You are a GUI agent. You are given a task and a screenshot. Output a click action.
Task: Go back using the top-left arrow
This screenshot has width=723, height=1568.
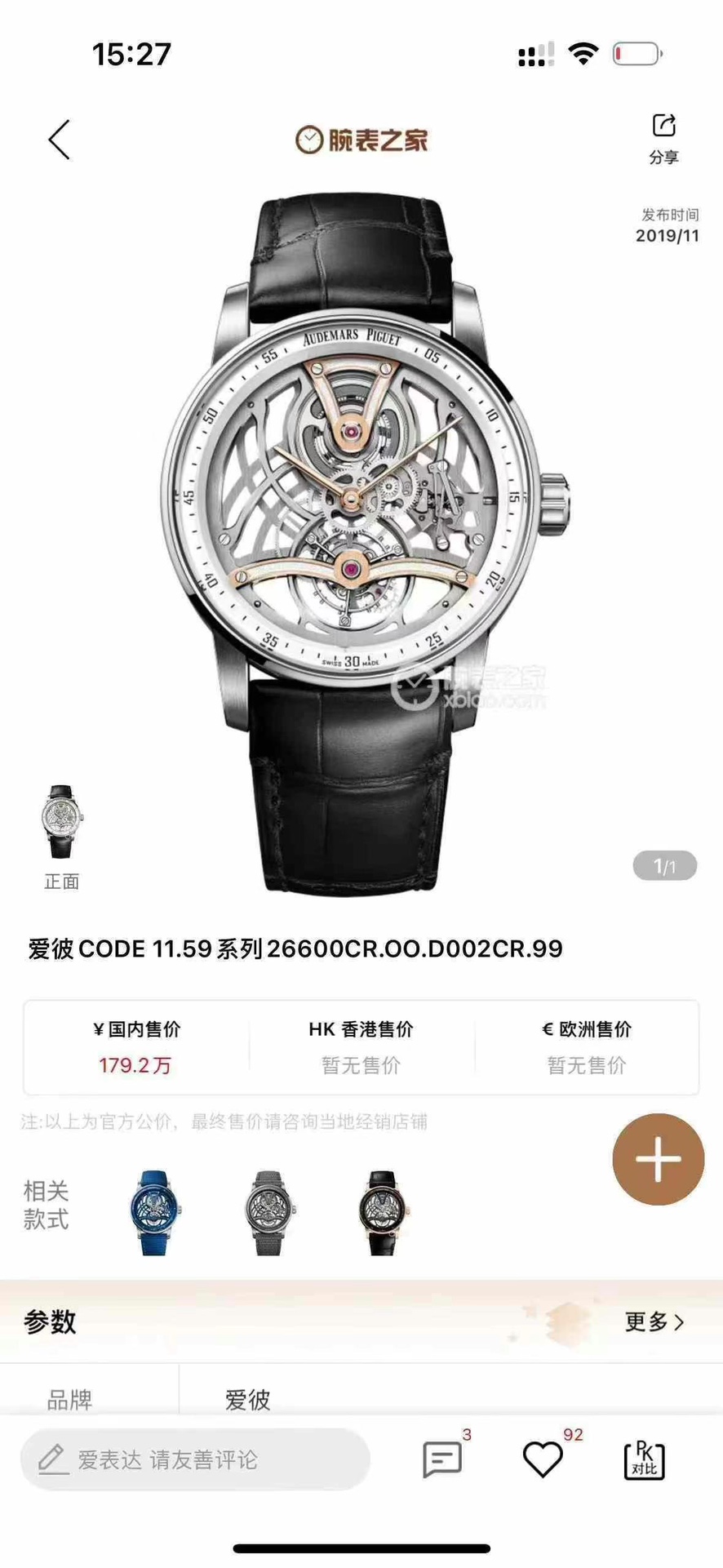(x=60, y=140)
